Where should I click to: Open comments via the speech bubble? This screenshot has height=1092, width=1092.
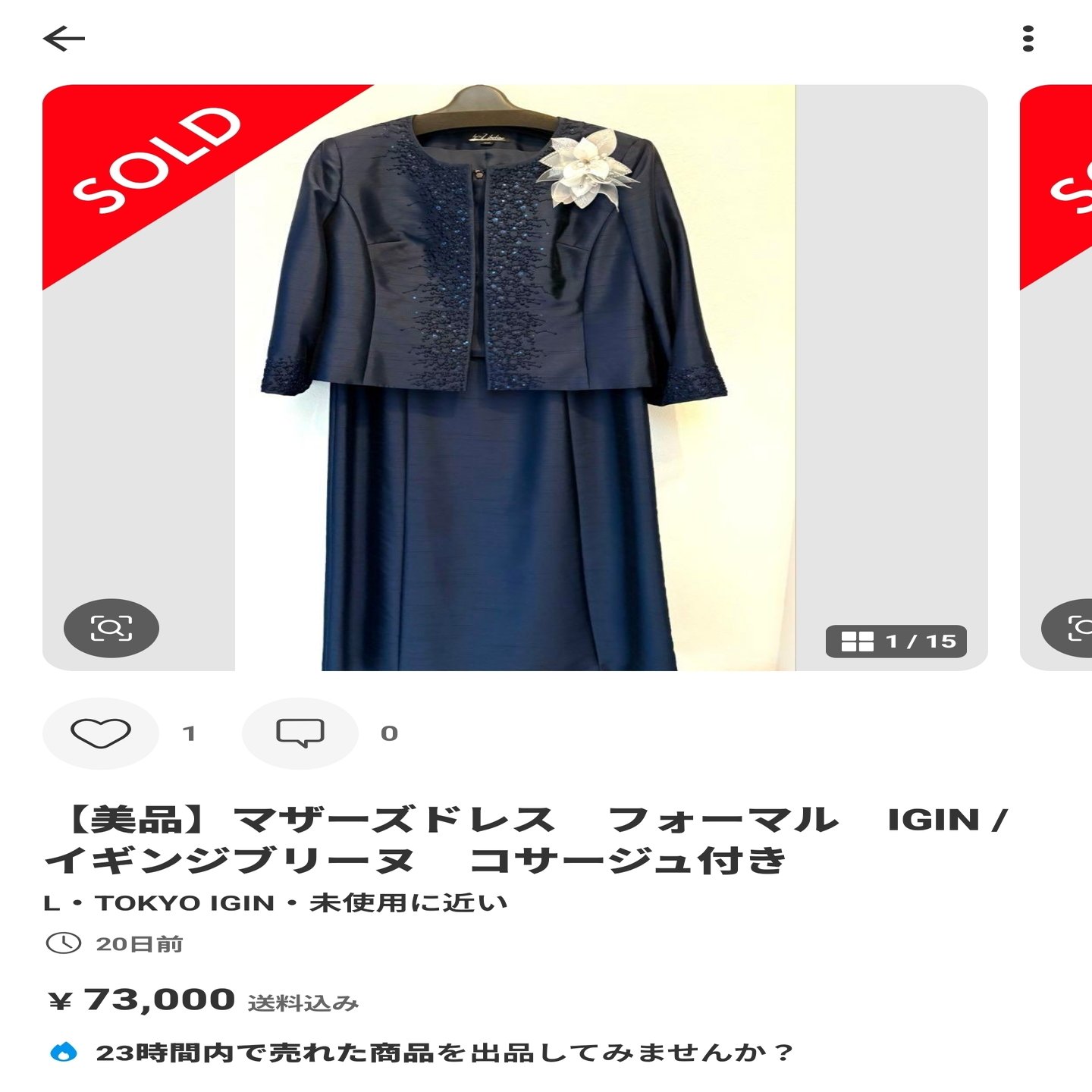(300, 733)
